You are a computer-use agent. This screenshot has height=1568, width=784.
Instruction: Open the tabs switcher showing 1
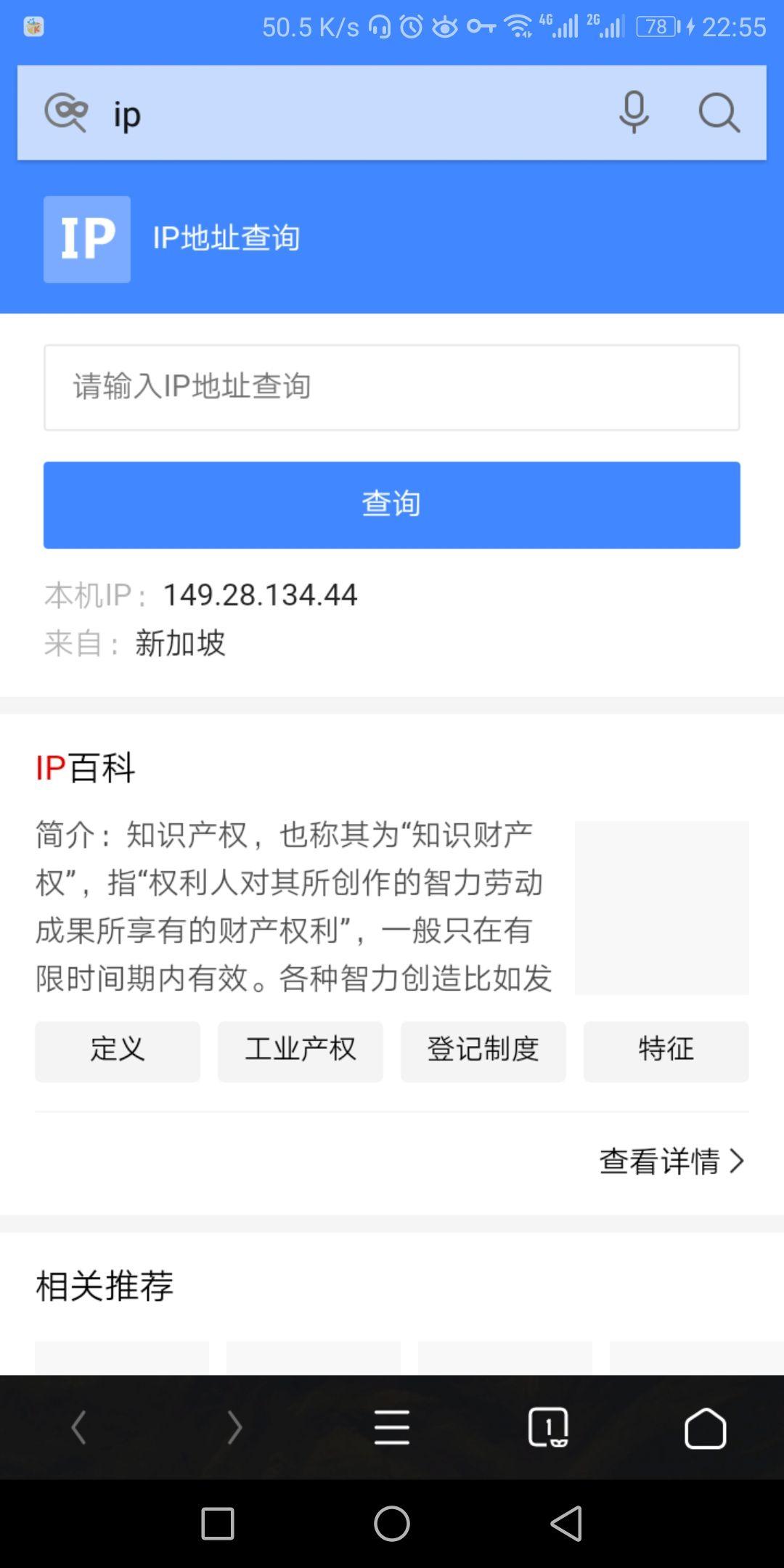click(x=549, y=1427)
